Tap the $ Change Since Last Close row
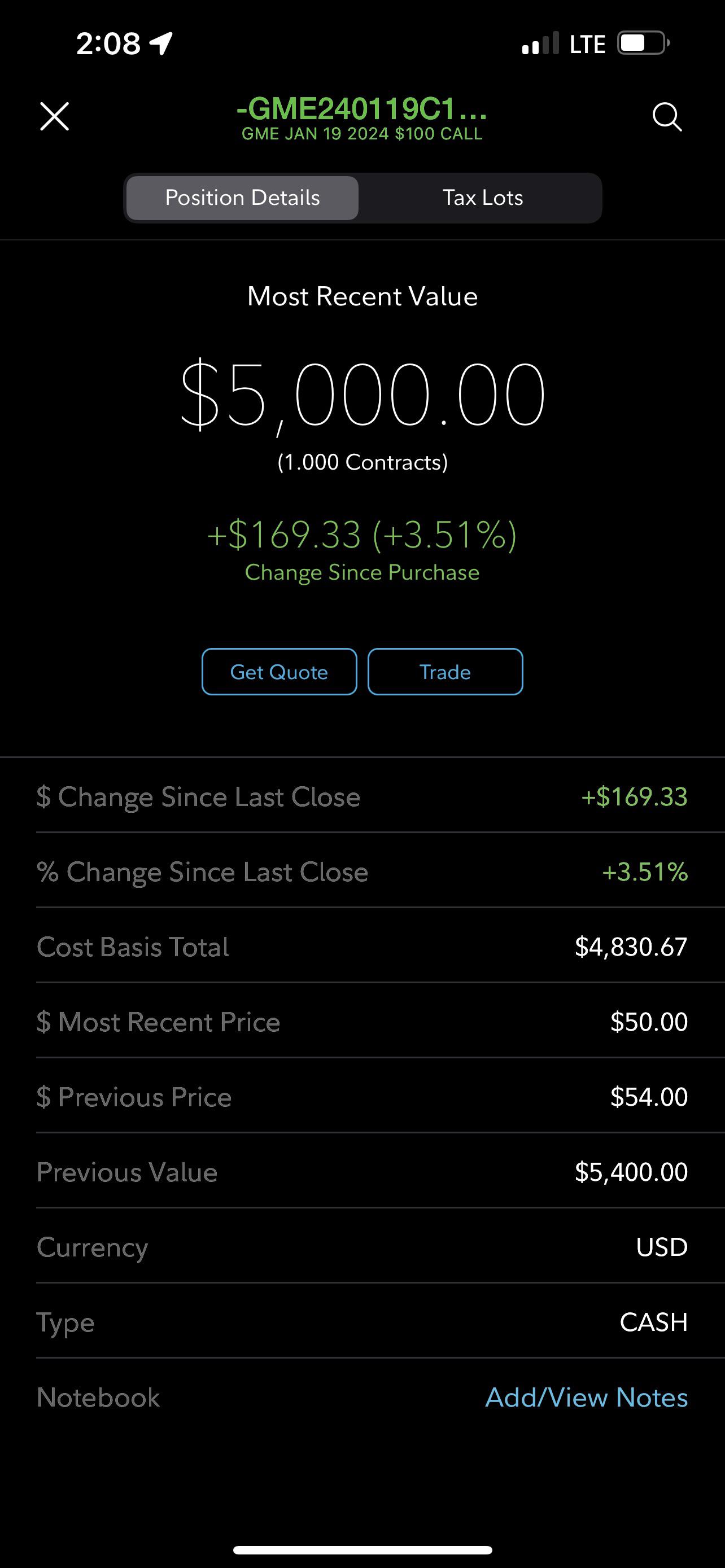Viewport: 725px width, 1568px height. click(x=361, y=796)
